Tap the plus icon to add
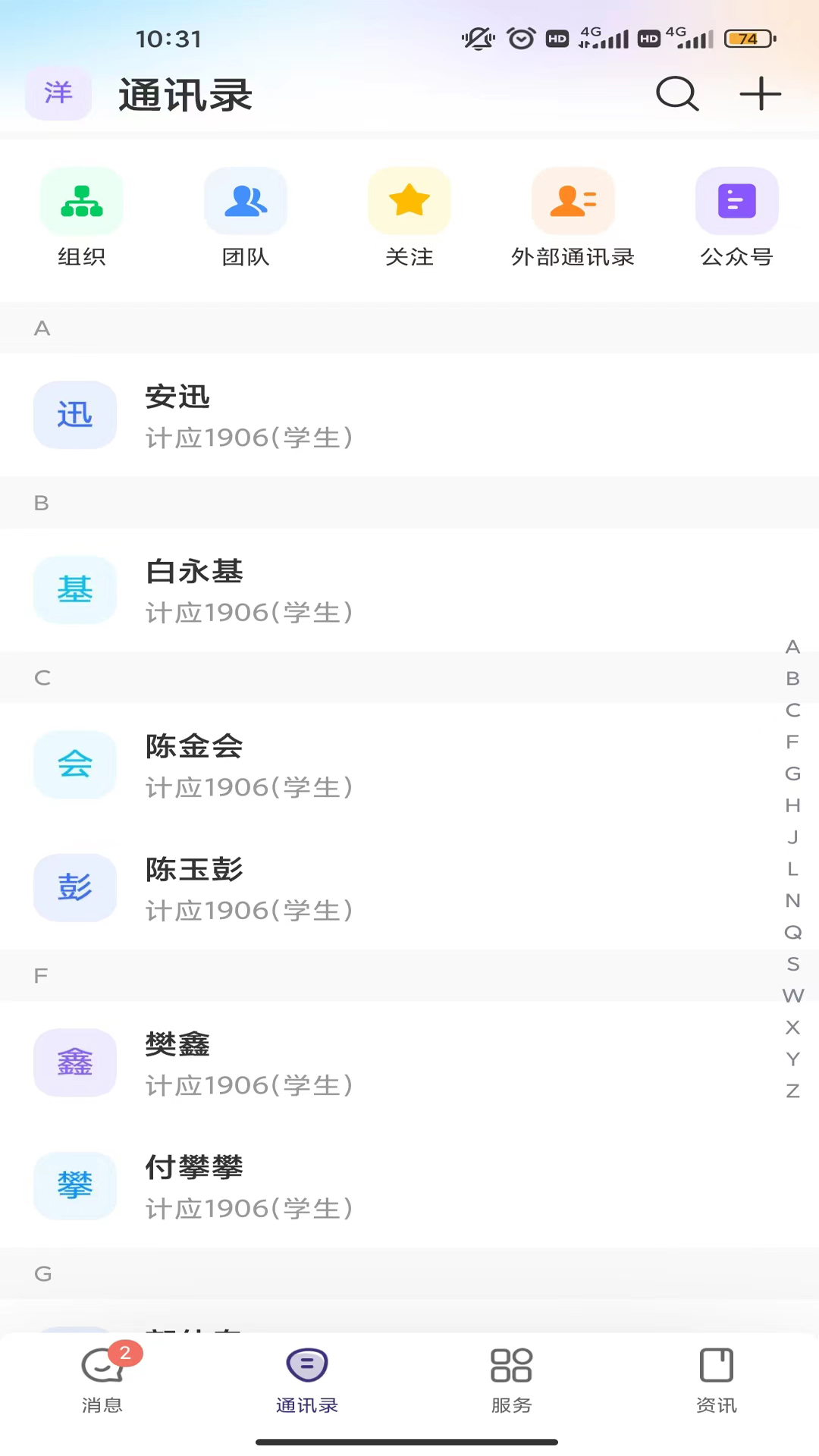The height and width of the screenshot is (1456, 819). click(760, 94)
